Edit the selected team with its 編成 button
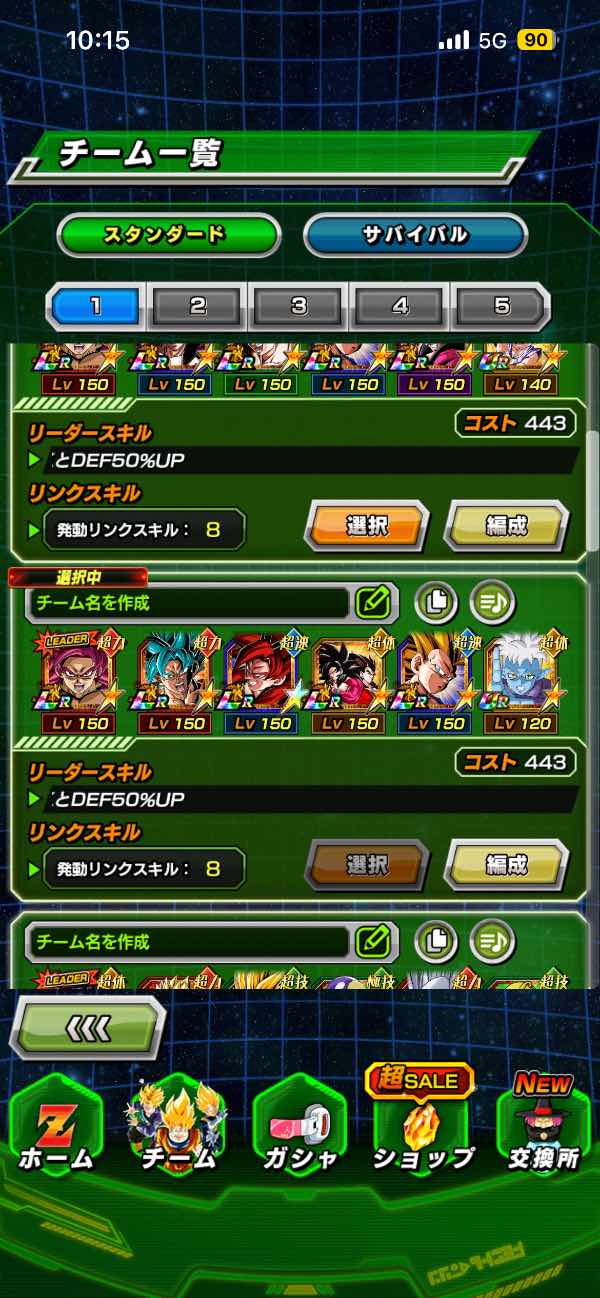 (506, 865)
